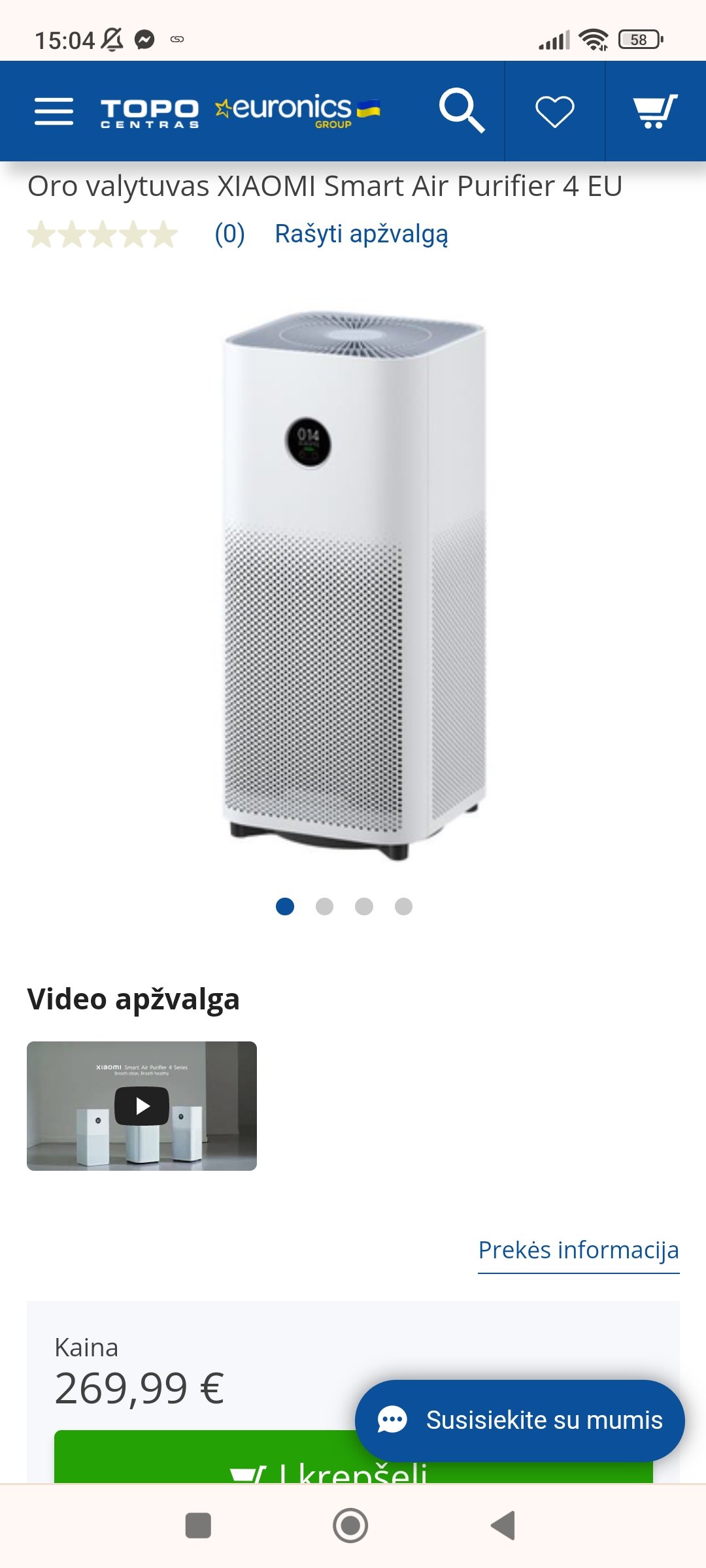Open Prekės informacija link
The width and height of the screenshot is (706, 1568).
579,1250
